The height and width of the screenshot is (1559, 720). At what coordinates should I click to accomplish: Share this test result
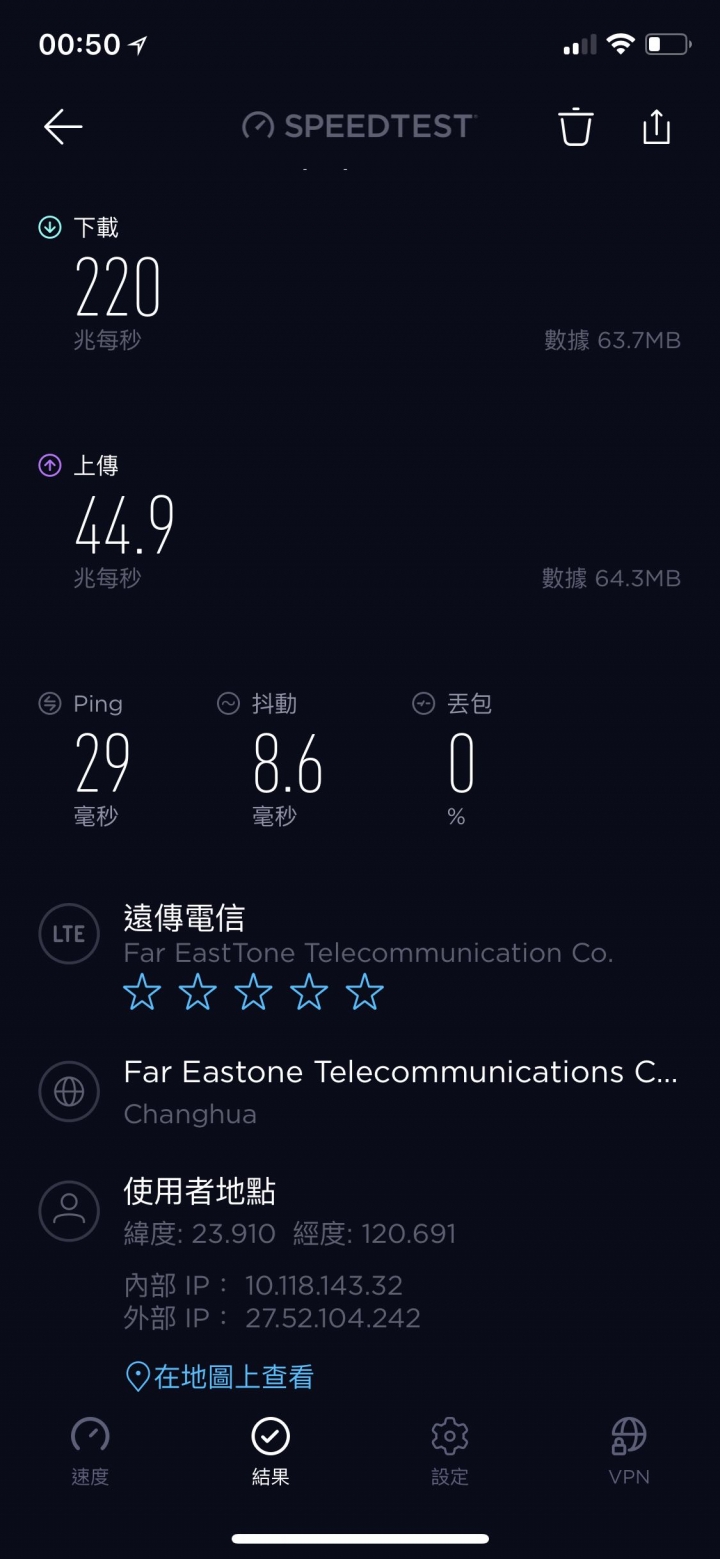[x=656, y=127]
